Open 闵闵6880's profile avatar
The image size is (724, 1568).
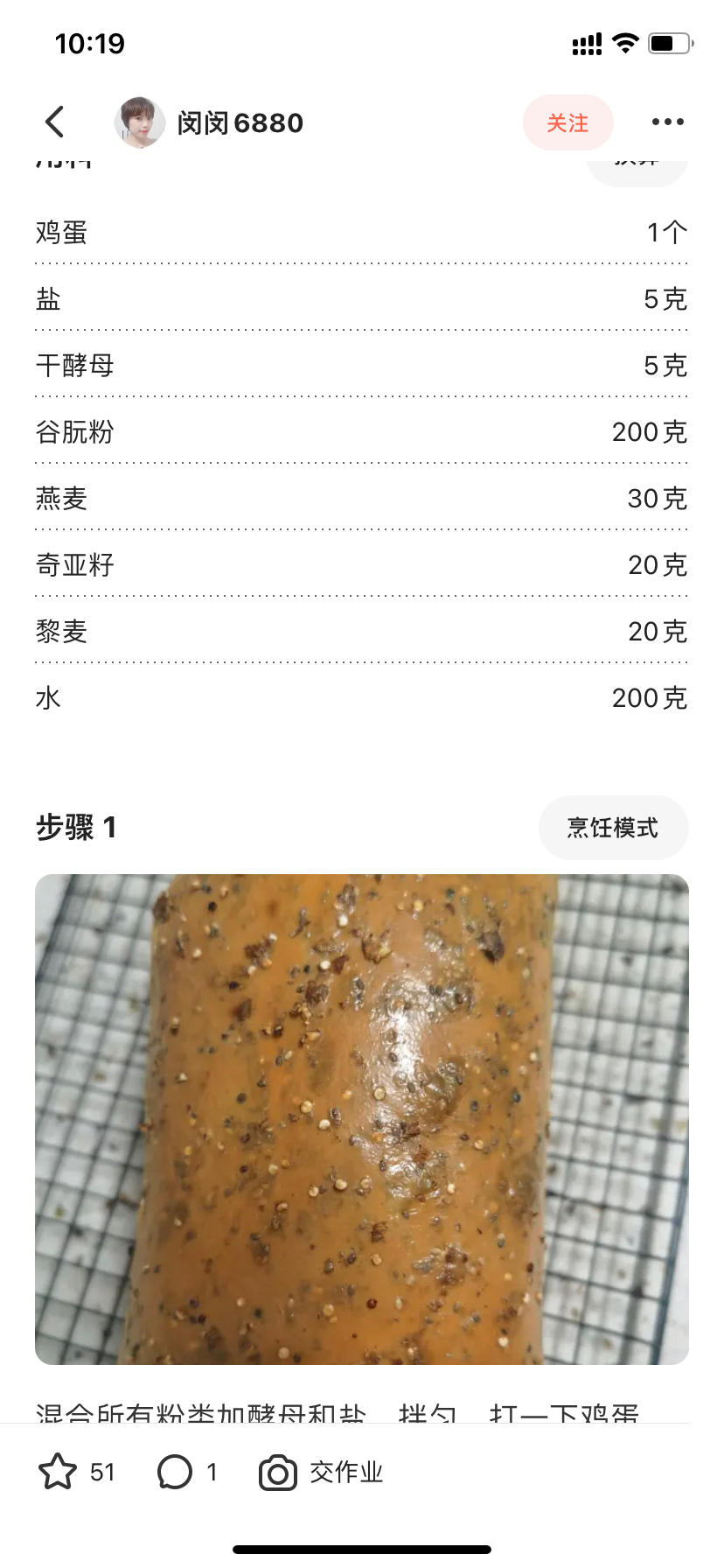[x=140, y=122]
